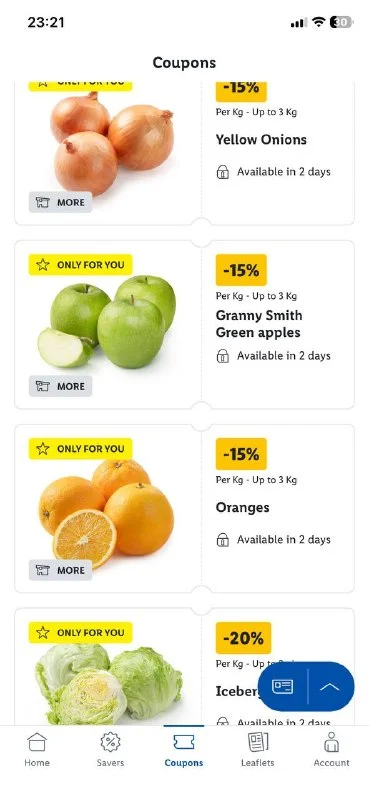Open MORE on the Yellow Onions coupon

pos(60,202)
